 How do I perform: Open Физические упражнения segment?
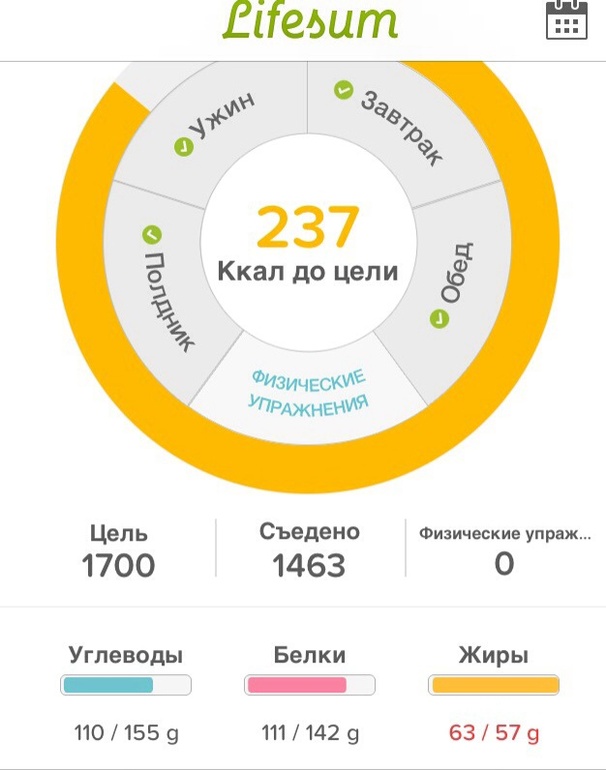coord(309,392)
